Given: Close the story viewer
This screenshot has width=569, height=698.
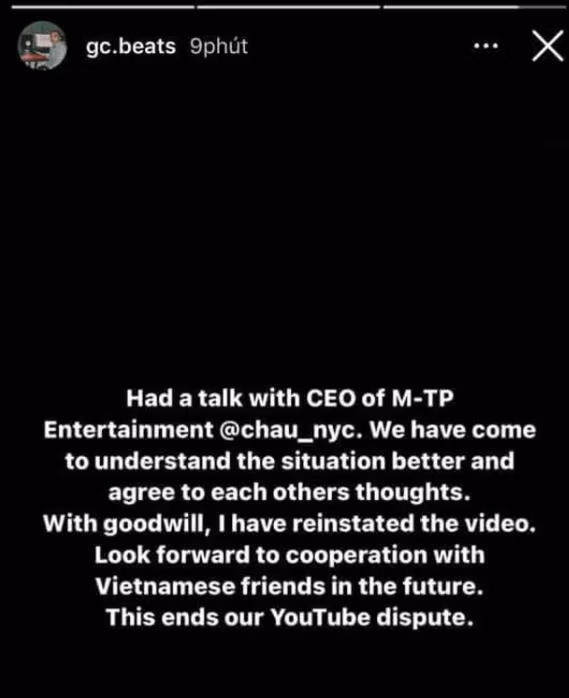Looking at the screenshot, I should [x=548, y=46].
